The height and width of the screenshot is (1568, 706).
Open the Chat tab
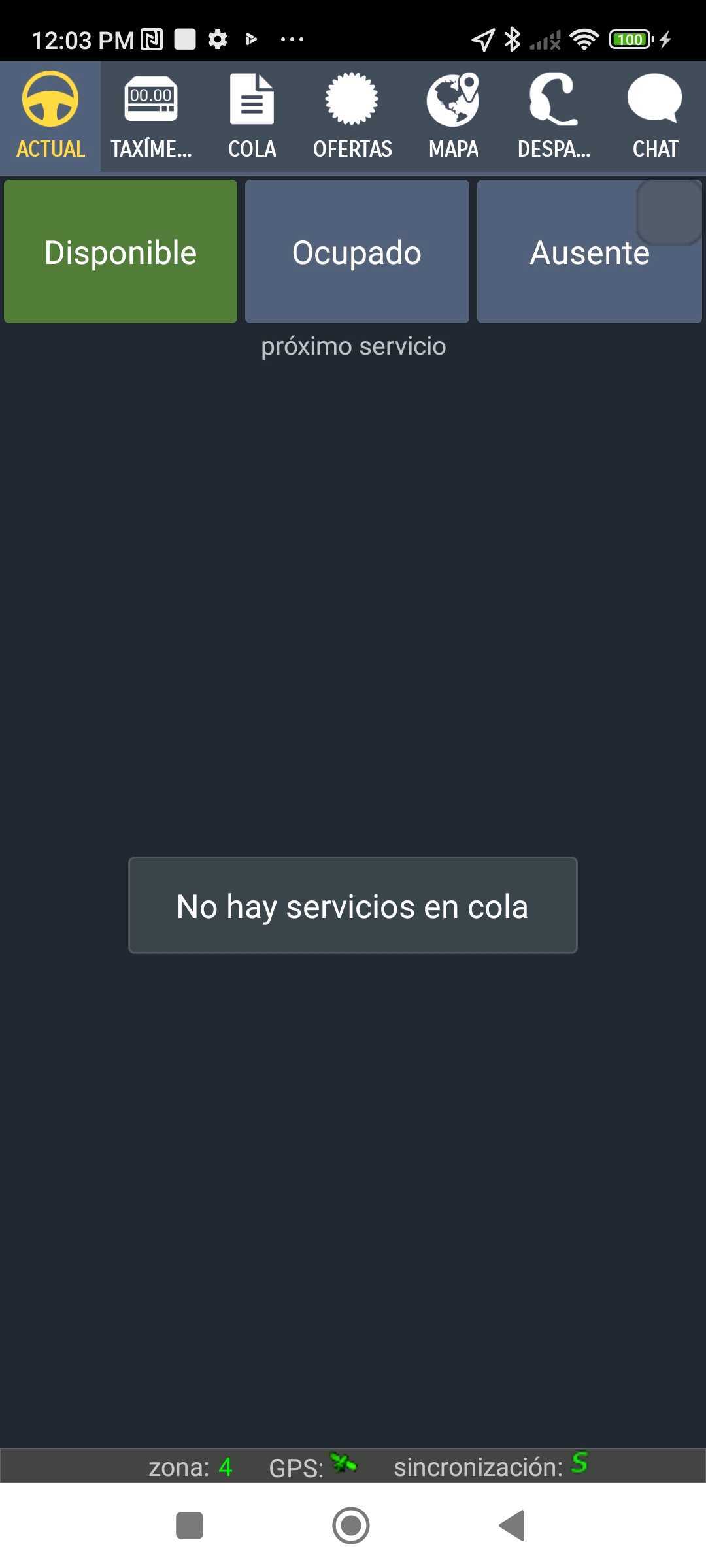tap(655, 116)
